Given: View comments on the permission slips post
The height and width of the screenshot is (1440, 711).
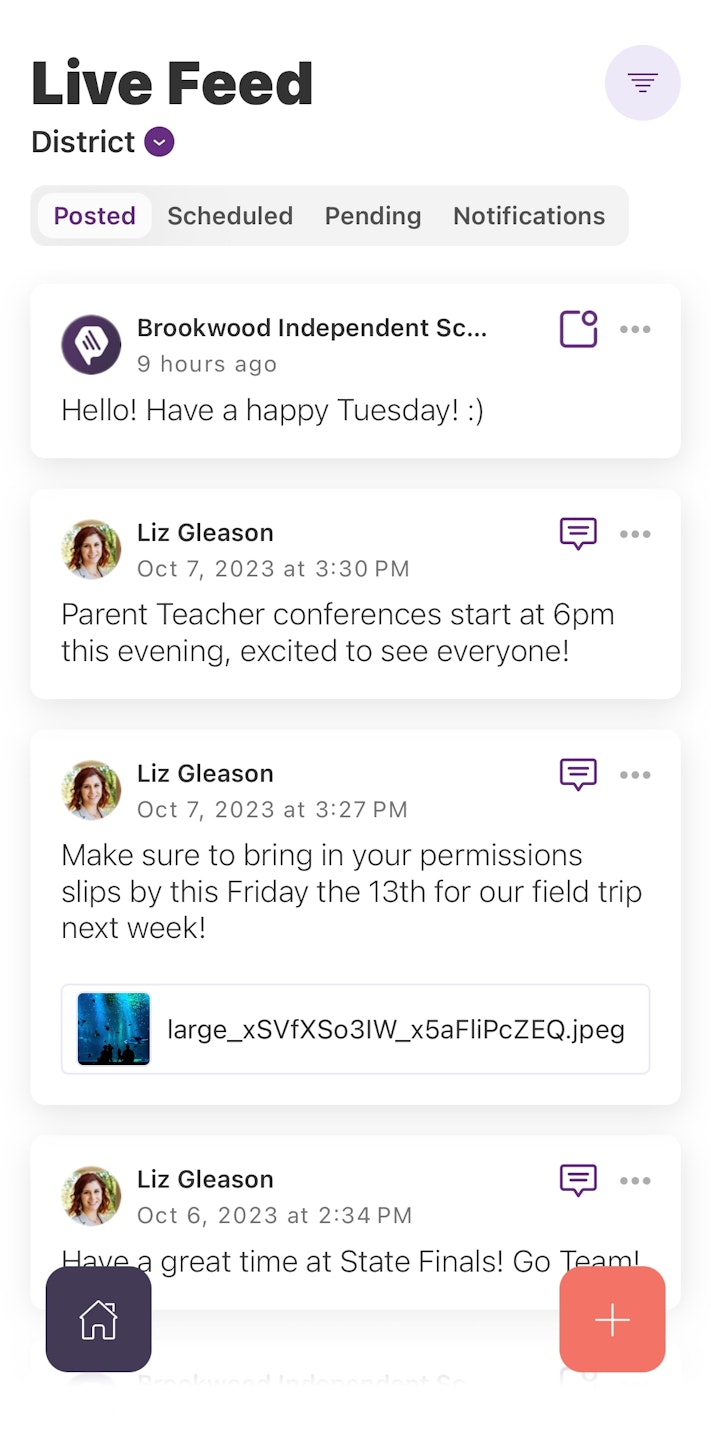Looking at the screenshot, I should click(578, 775).
